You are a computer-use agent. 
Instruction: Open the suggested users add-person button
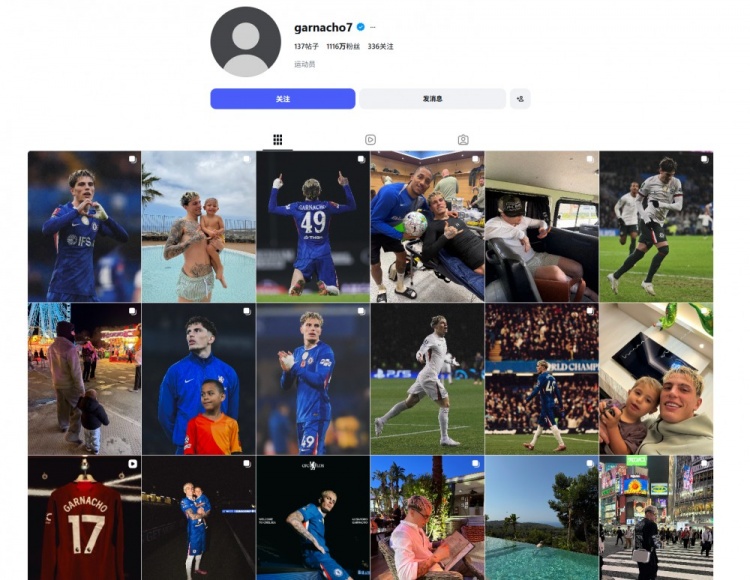pyautogui.click(x=519, y=99)
